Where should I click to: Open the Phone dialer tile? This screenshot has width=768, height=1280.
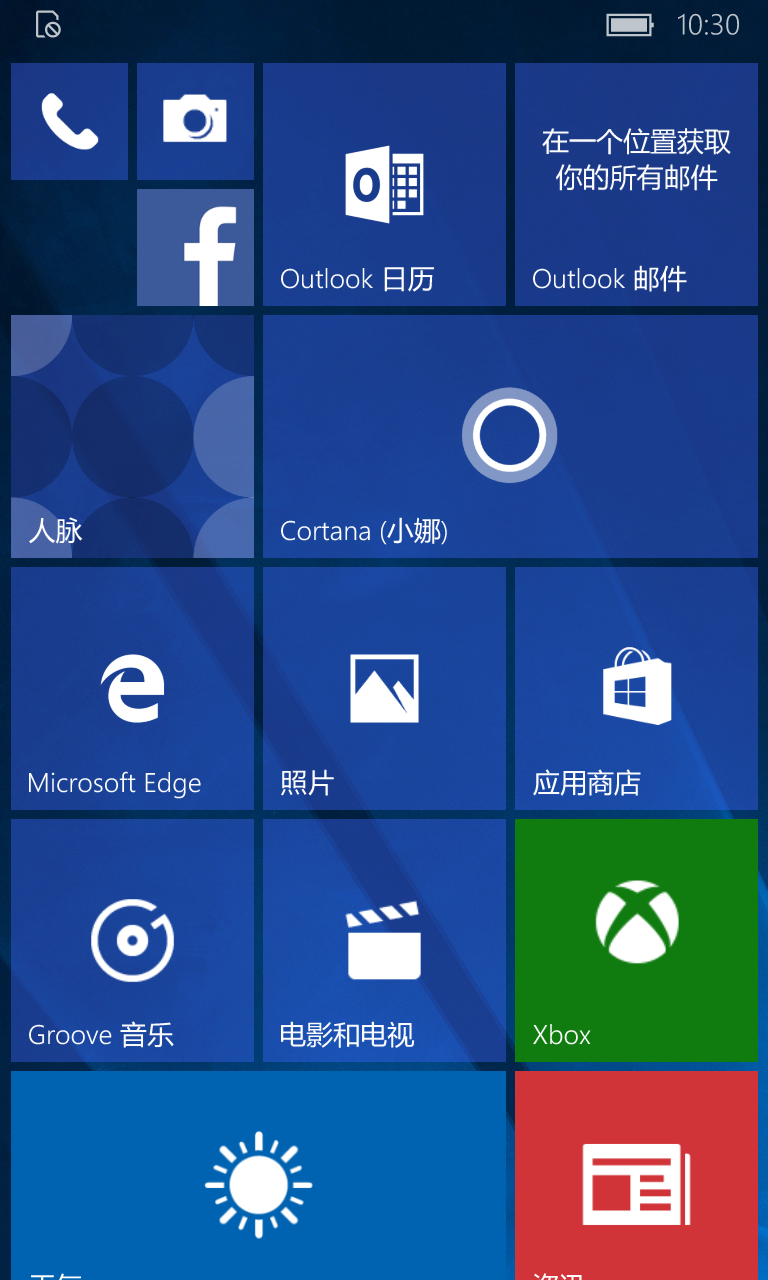69,121
